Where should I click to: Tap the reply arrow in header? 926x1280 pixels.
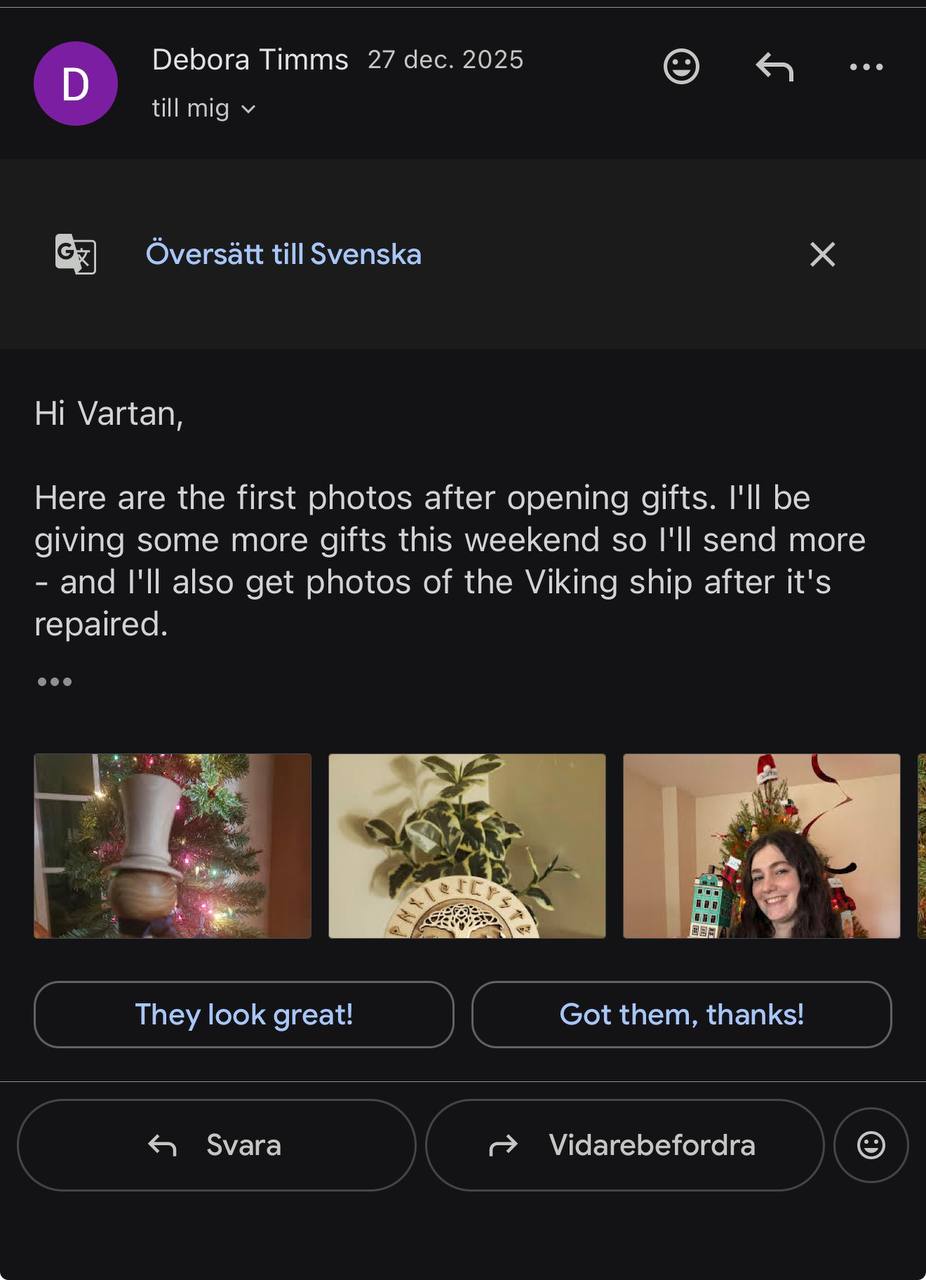point(774,67)
